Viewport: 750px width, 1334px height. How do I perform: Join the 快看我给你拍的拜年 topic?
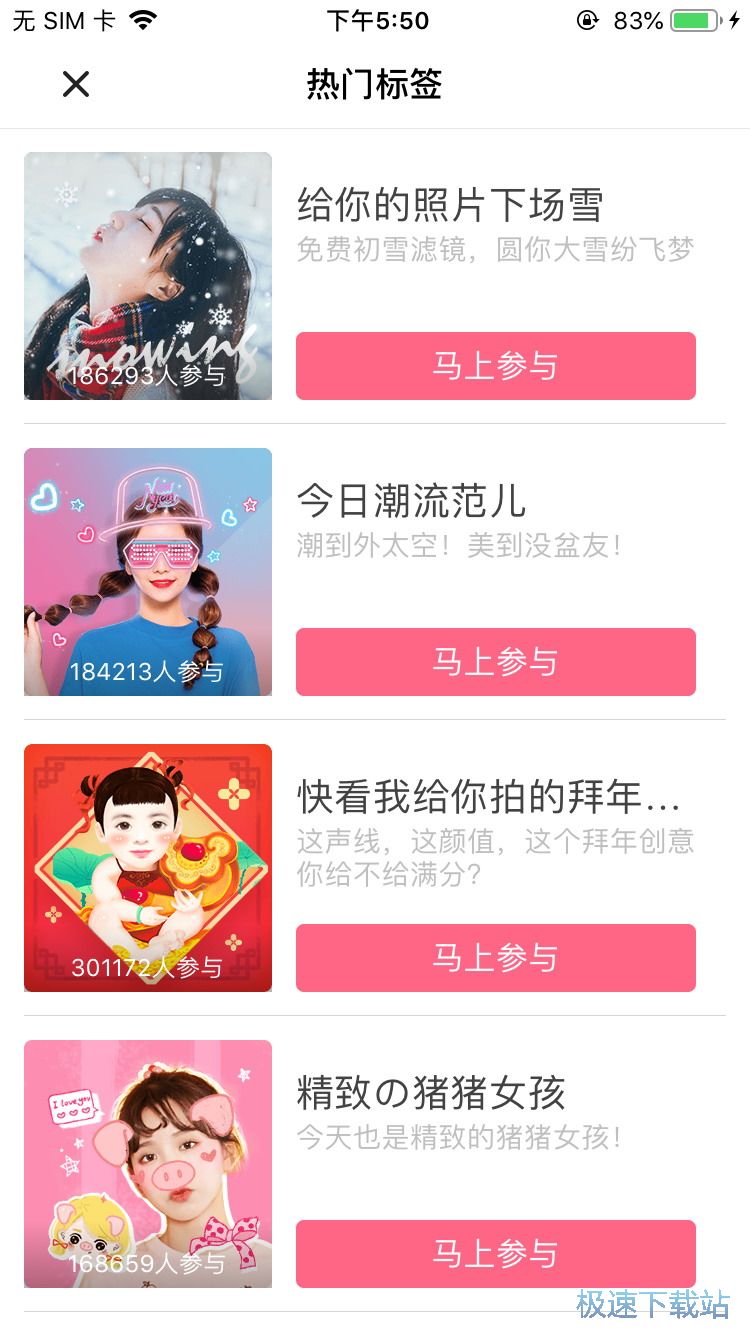[x=495, y=958]
